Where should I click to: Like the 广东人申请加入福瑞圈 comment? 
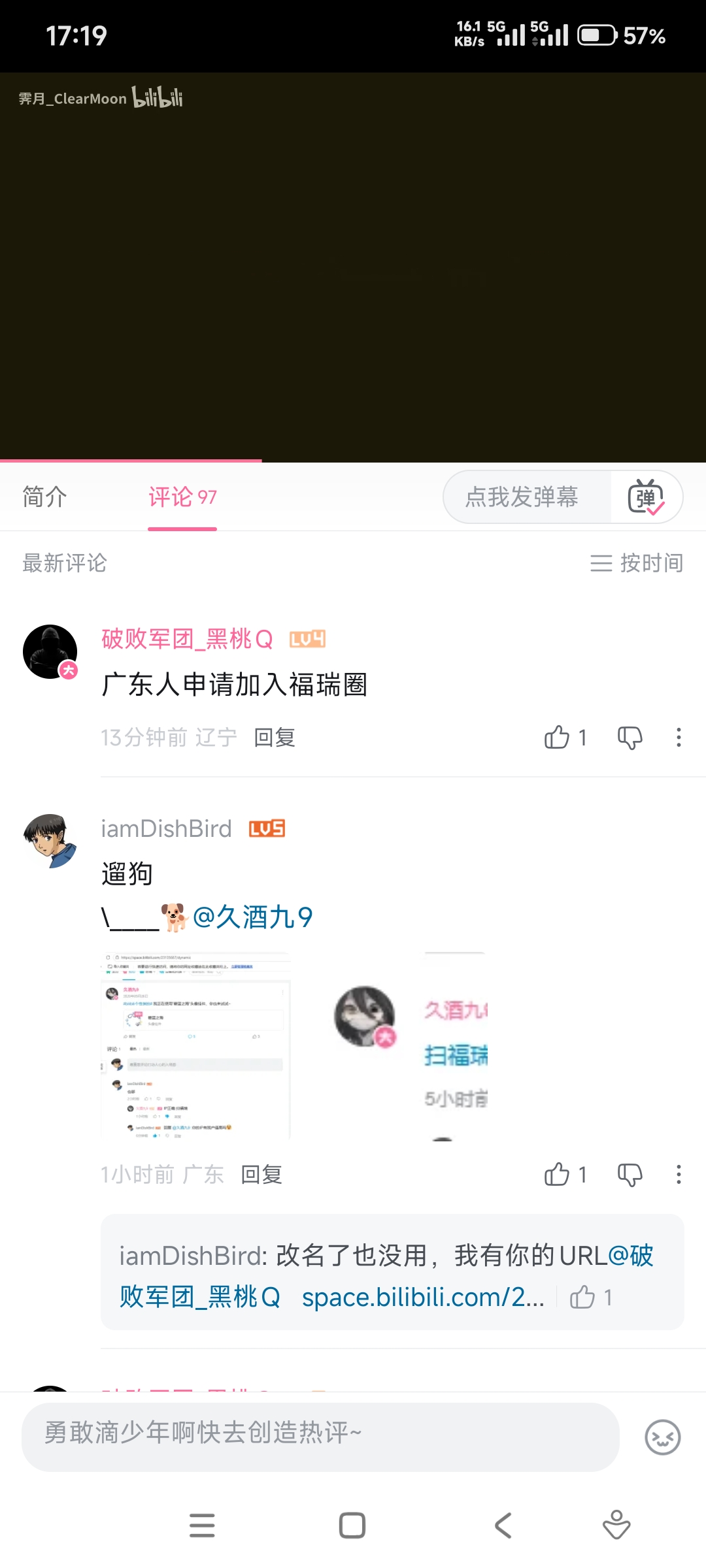pyautogui.click(x=558, y=738)
